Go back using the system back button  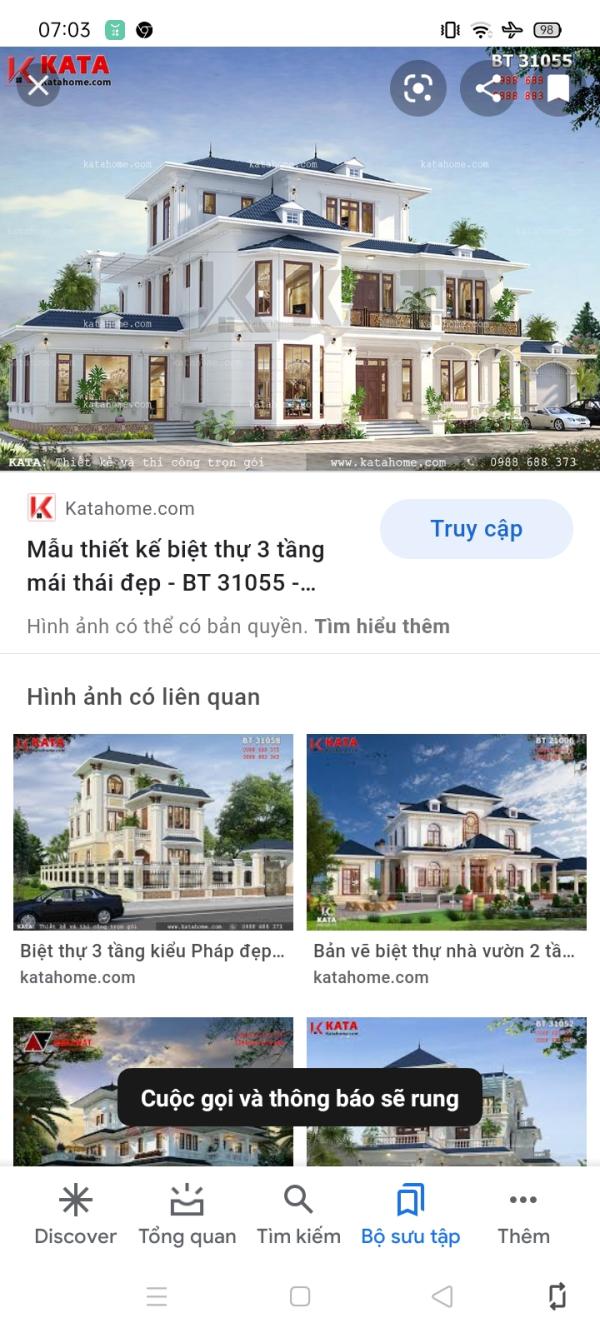click(442, 1296)
